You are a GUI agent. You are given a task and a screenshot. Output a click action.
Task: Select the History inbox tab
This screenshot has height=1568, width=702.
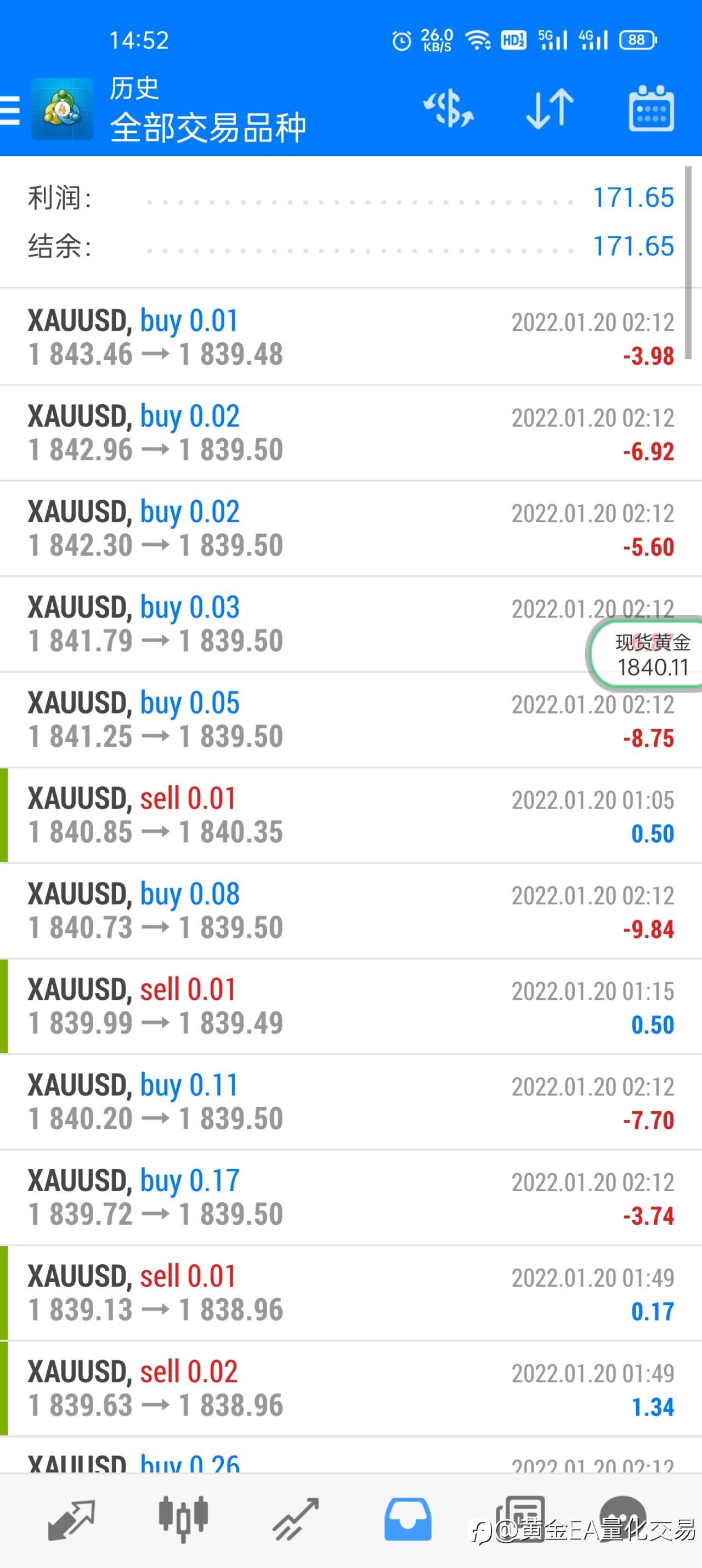tap(407, 1520)
